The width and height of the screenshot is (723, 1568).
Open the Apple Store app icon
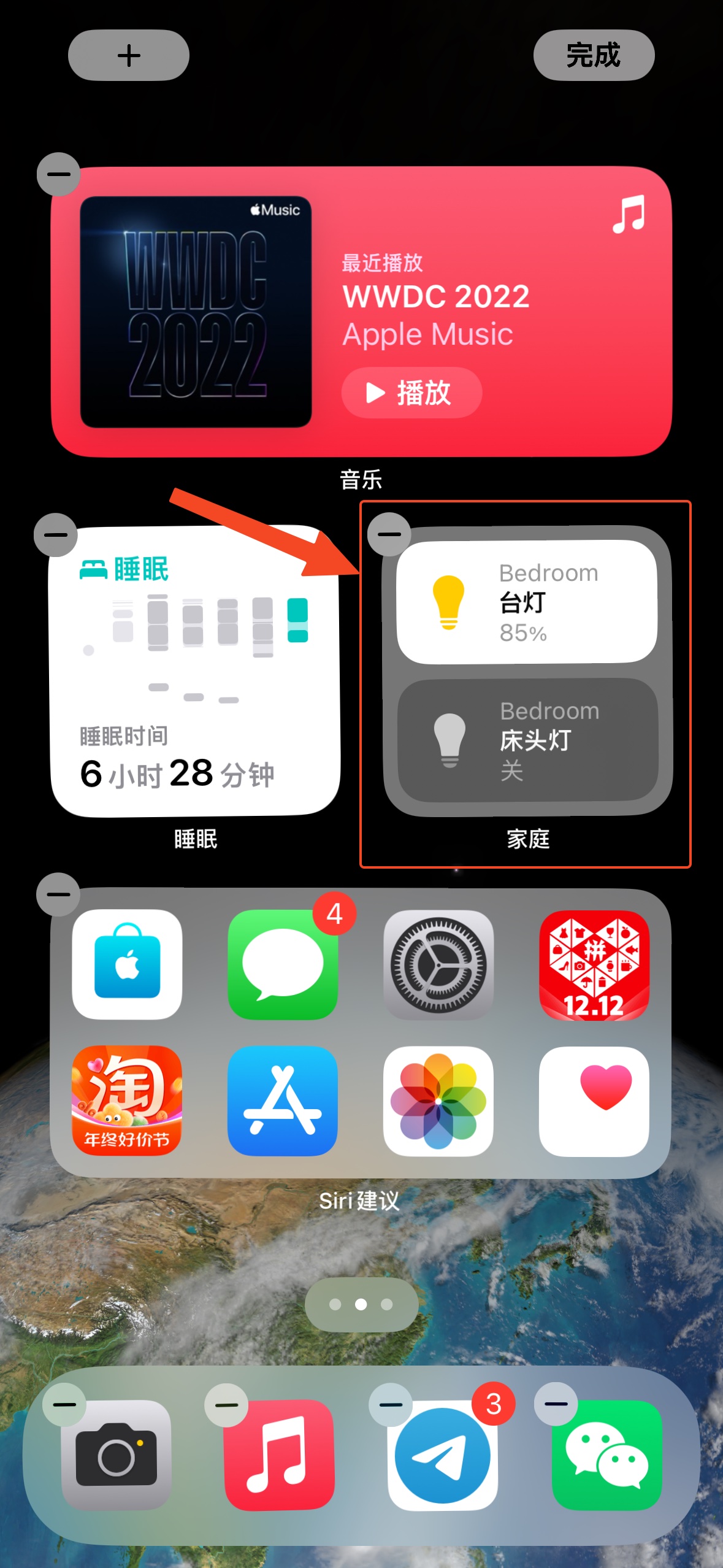pyautogui.click(x=127, y=964)
